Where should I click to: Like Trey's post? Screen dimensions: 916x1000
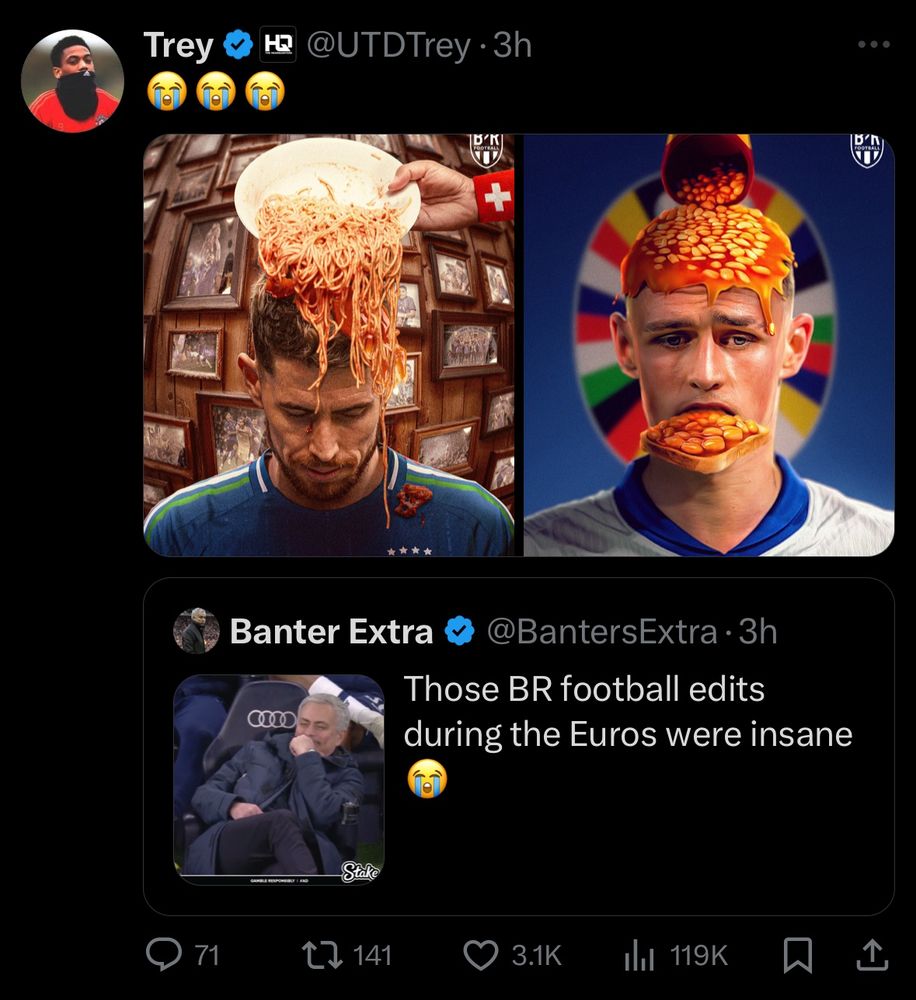512,955
